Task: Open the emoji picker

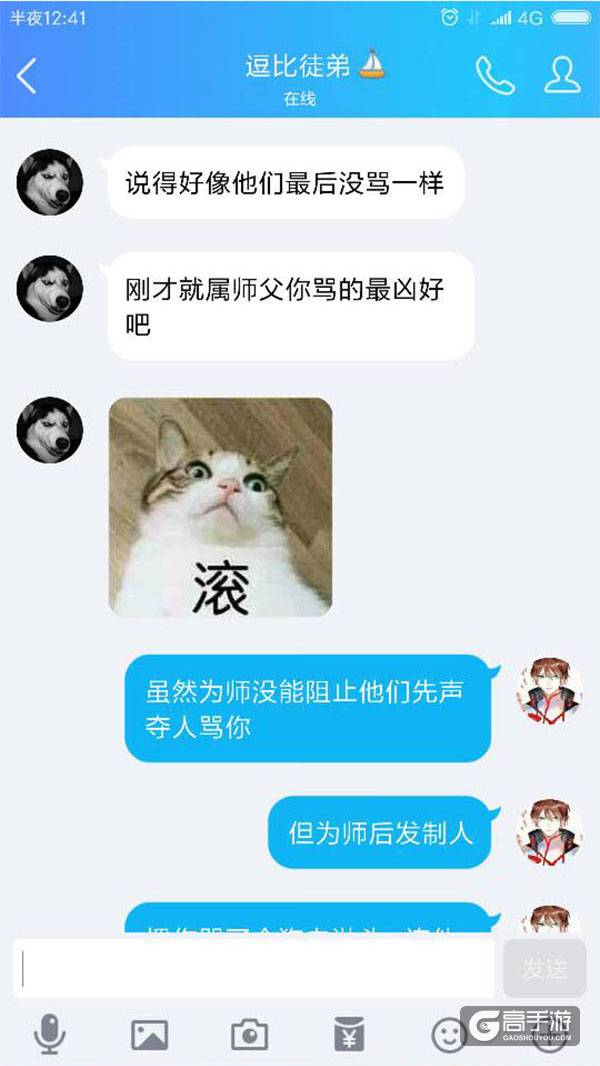Action: click(x=448, y=1034)
